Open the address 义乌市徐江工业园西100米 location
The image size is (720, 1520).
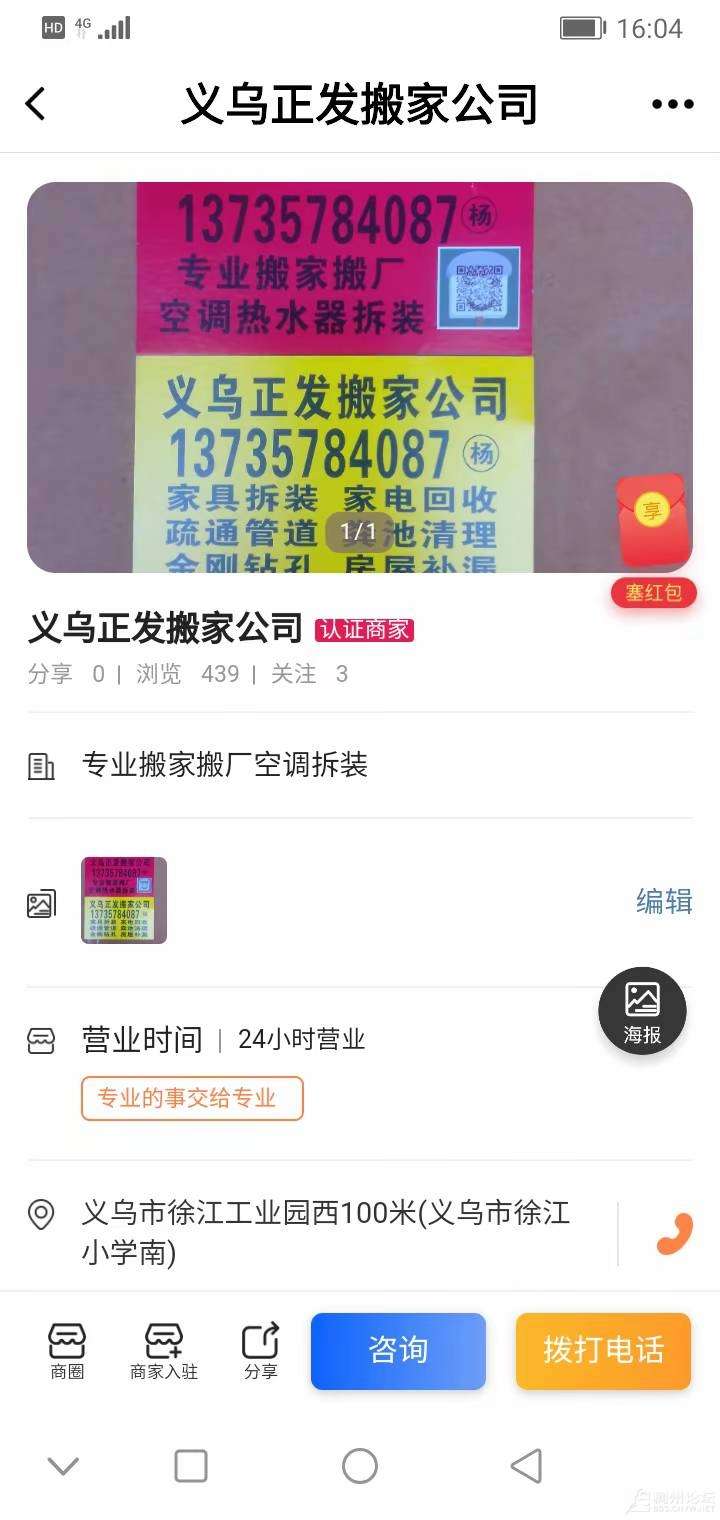click(325, 1232)
